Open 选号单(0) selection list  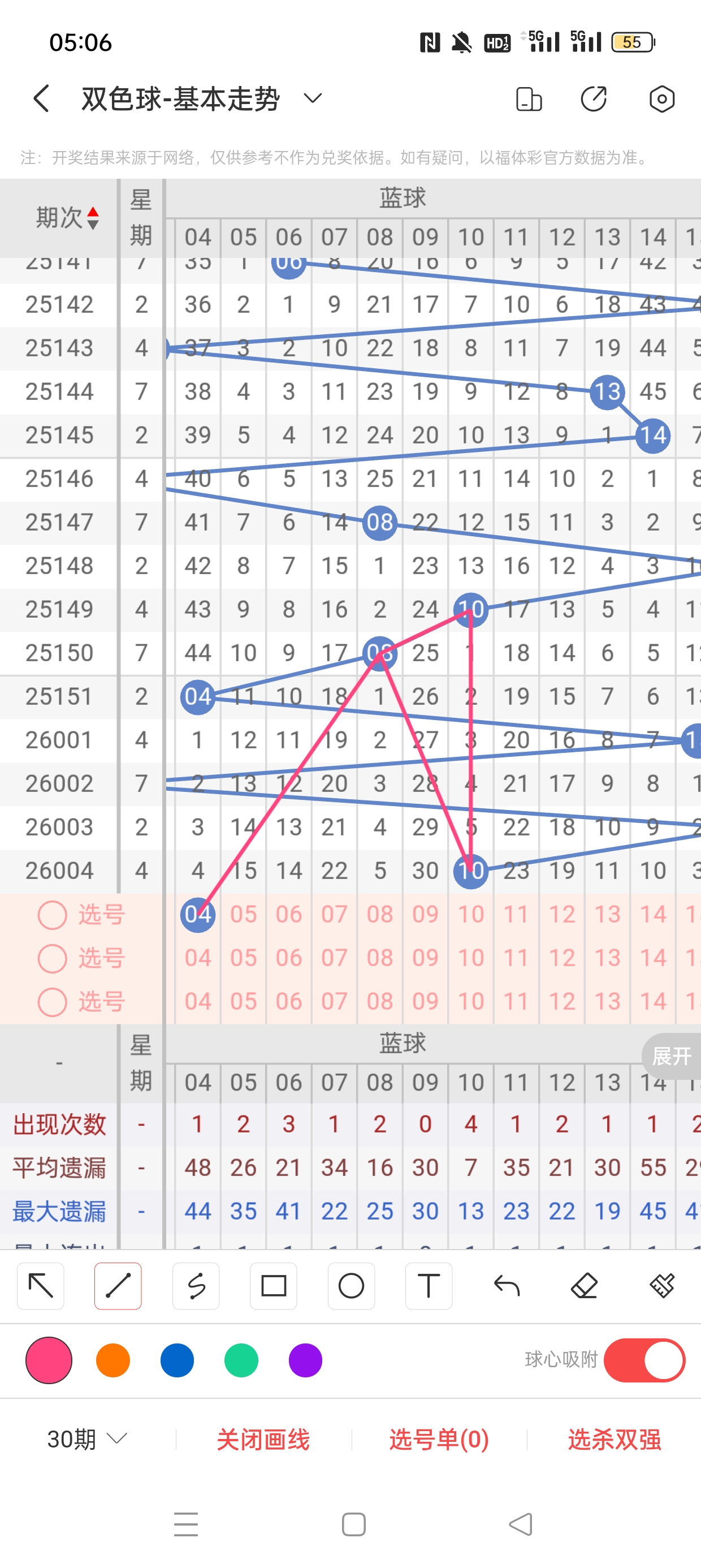(439, 1439)
